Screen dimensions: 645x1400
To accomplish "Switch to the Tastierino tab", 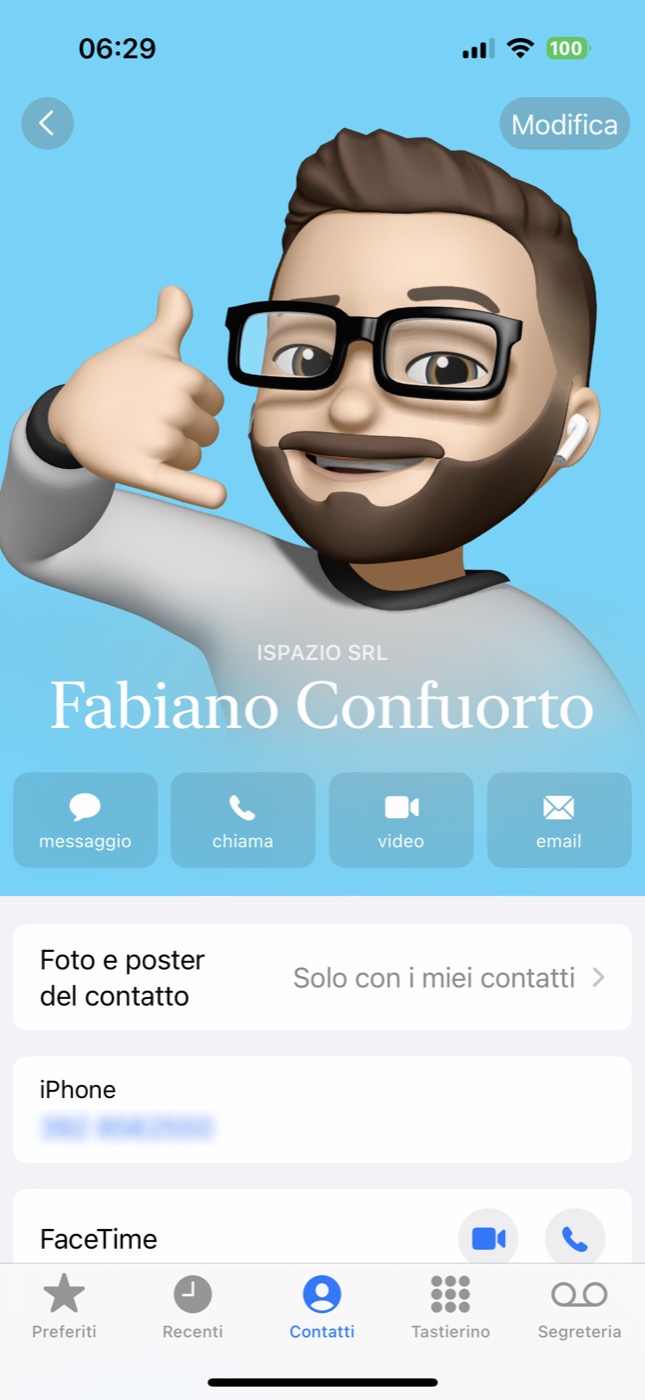I will (x=451, y=1307).
